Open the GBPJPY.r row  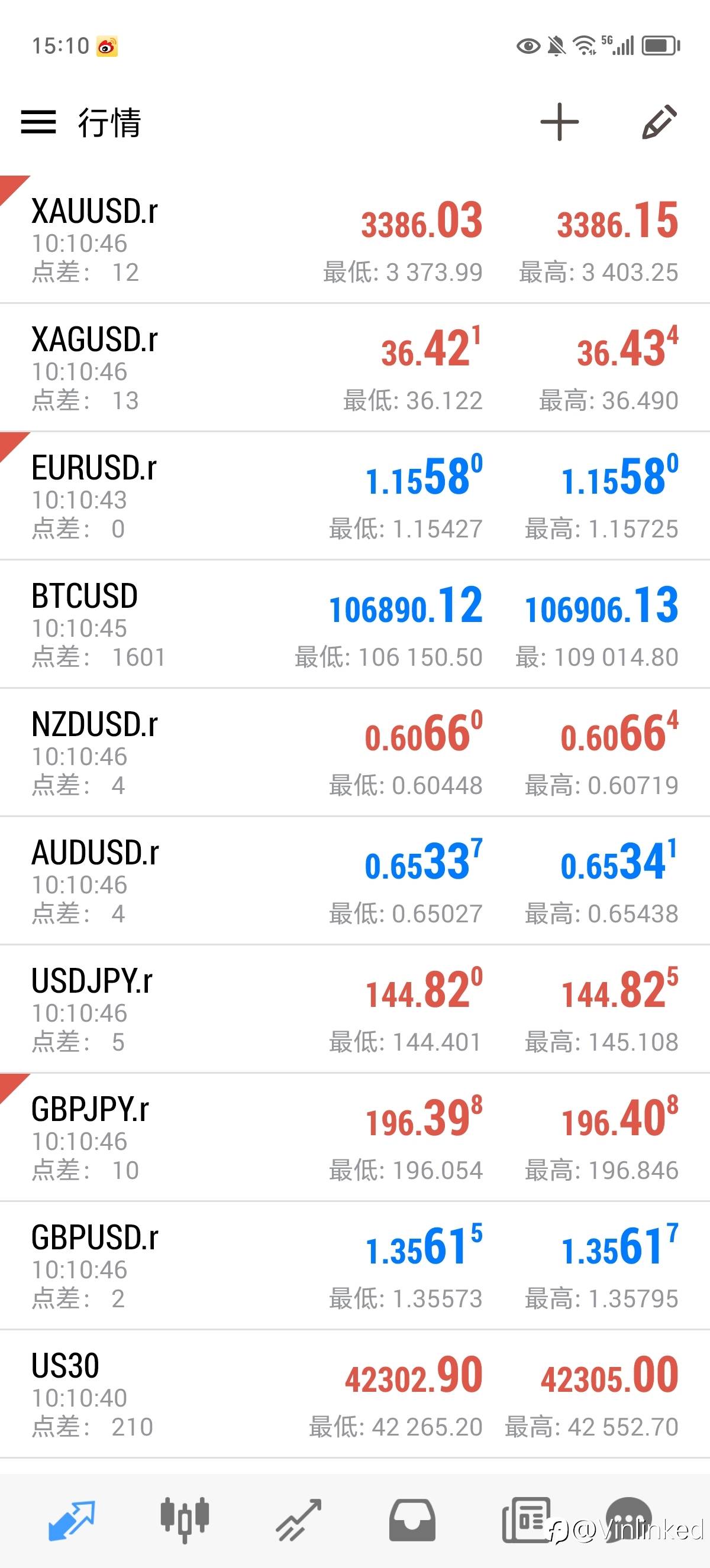(355, 1138)
